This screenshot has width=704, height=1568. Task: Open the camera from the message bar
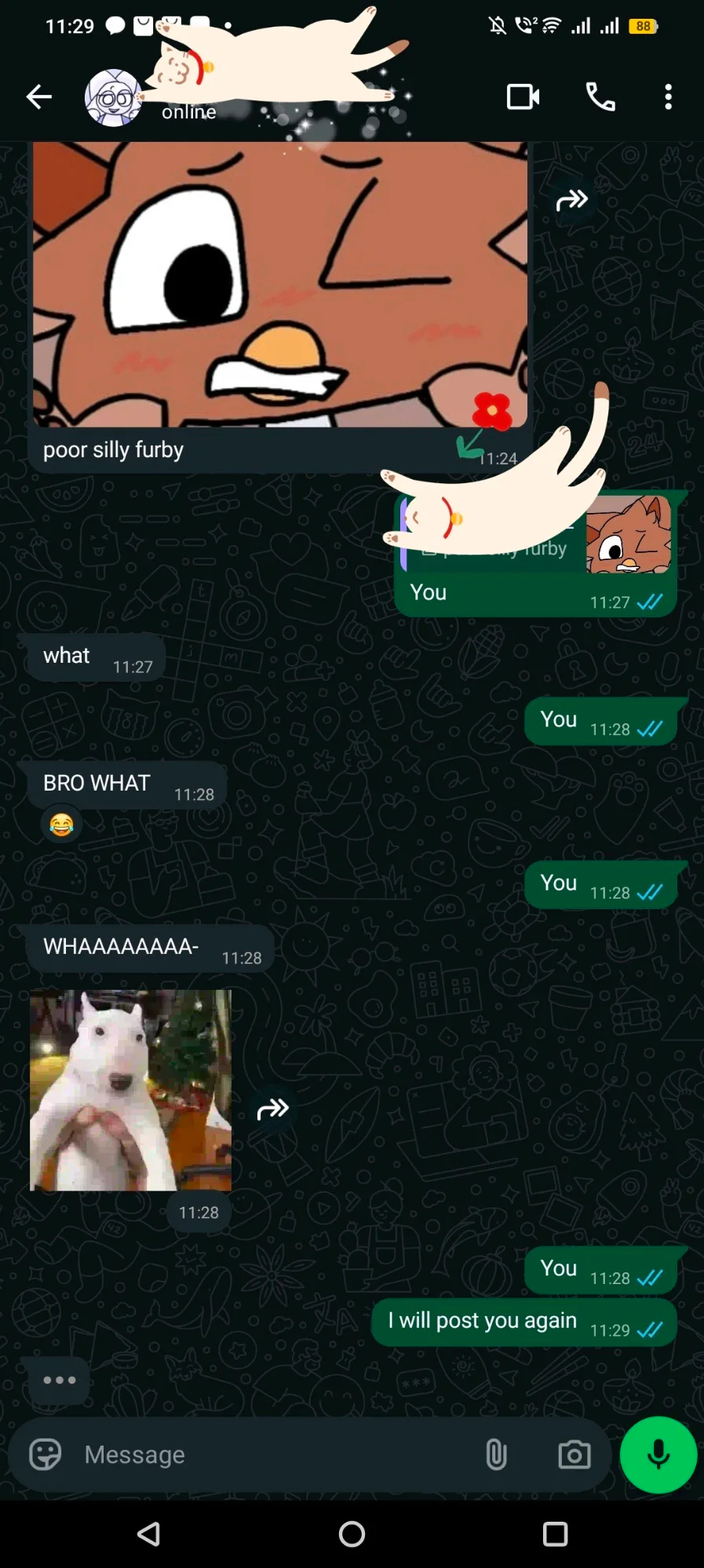click(574, 1456)
